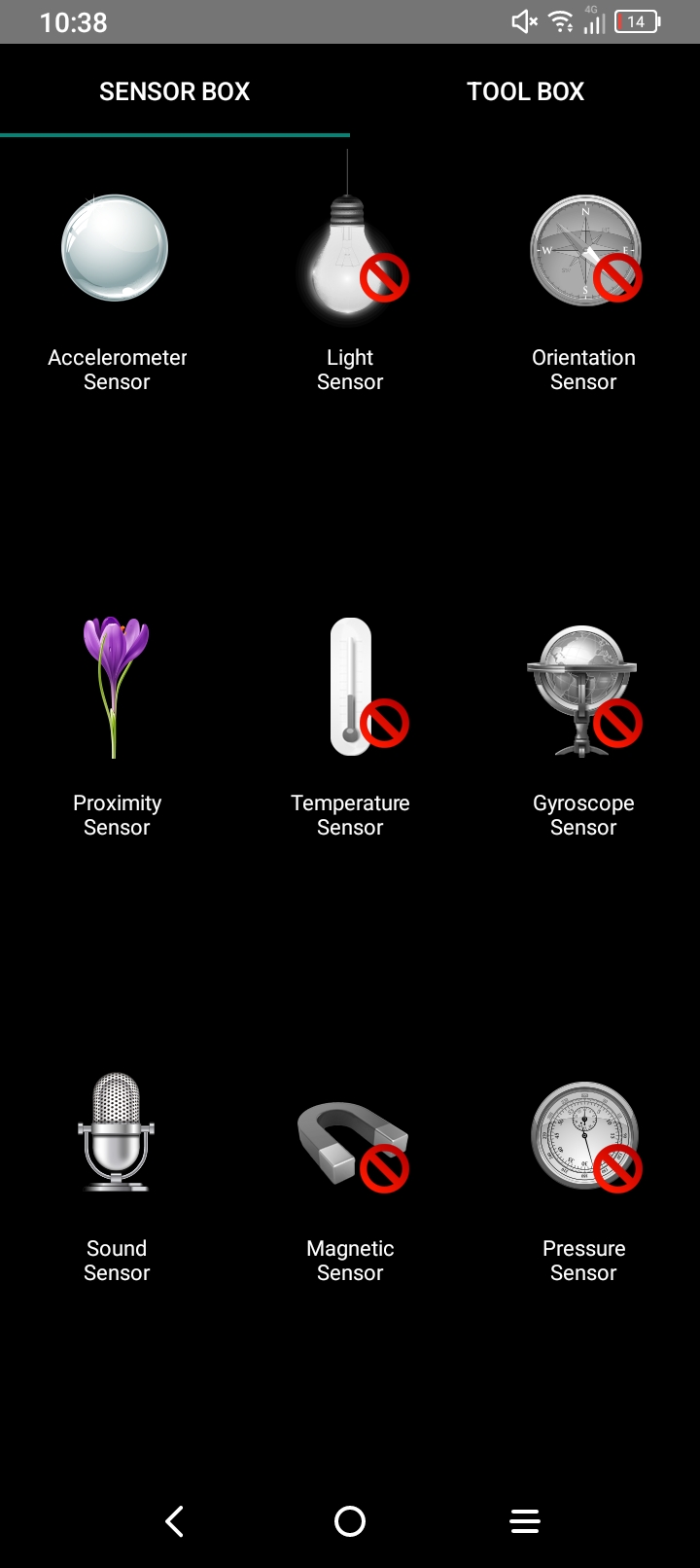700x1568 pixels.
Task: Select the Sensor Box tab
Action: tap(175, 91)
